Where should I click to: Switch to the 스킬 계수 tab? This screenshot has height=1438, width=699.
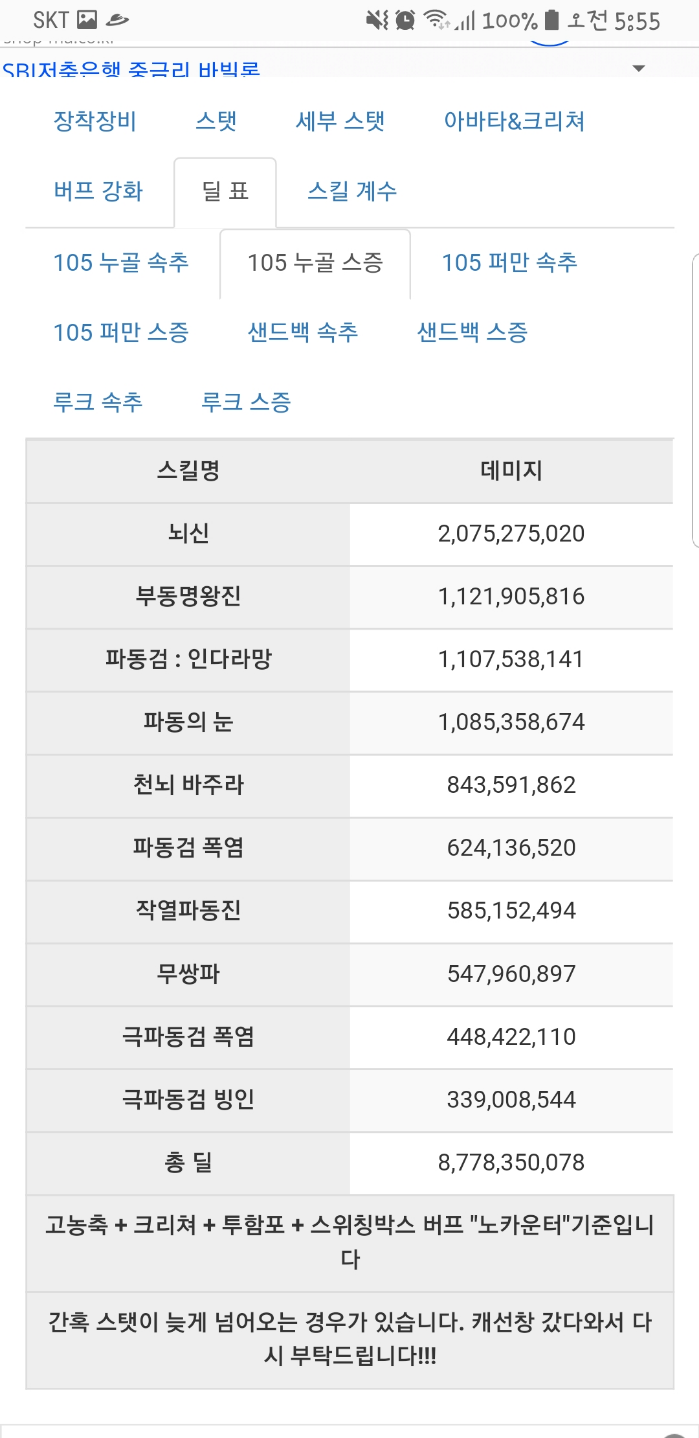(352, 191)
